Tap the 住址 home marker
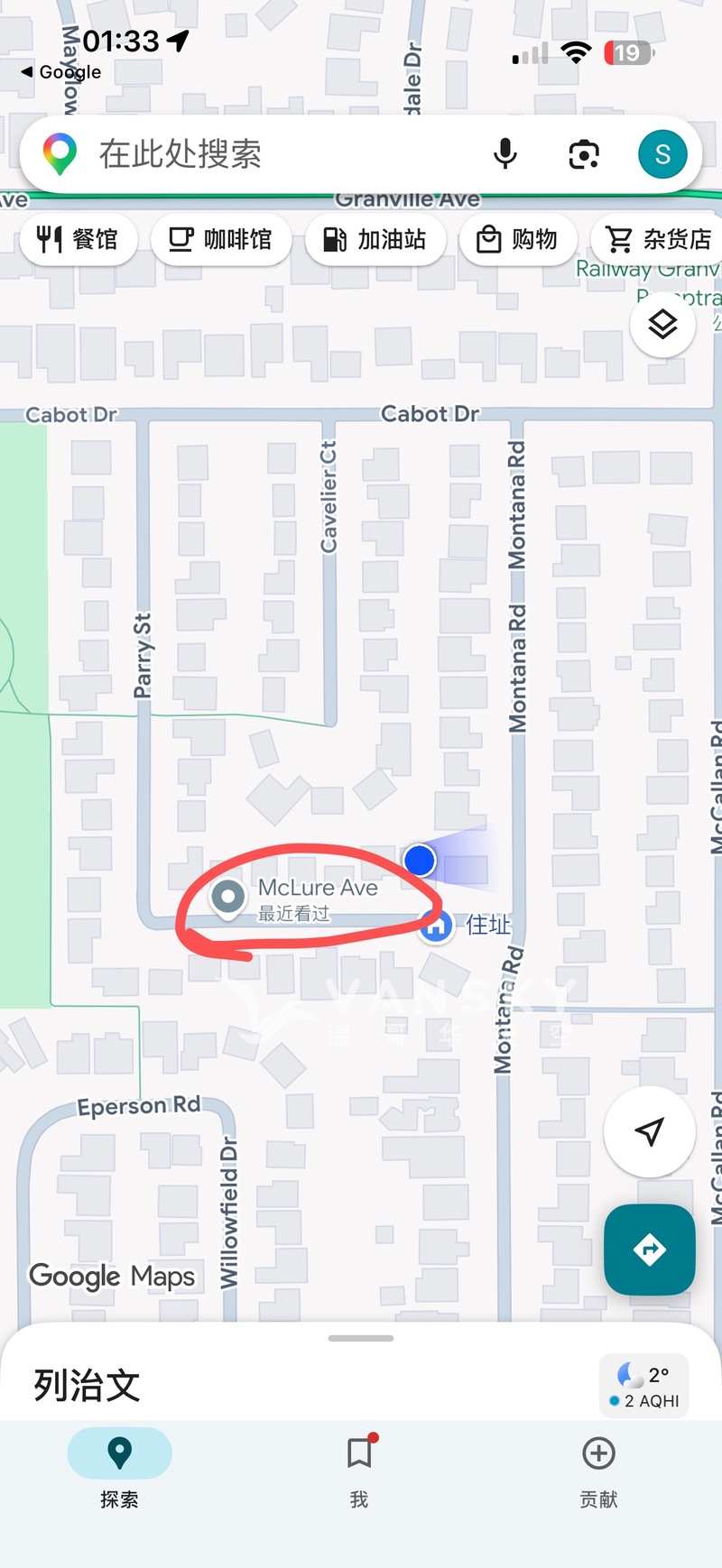 436,925
